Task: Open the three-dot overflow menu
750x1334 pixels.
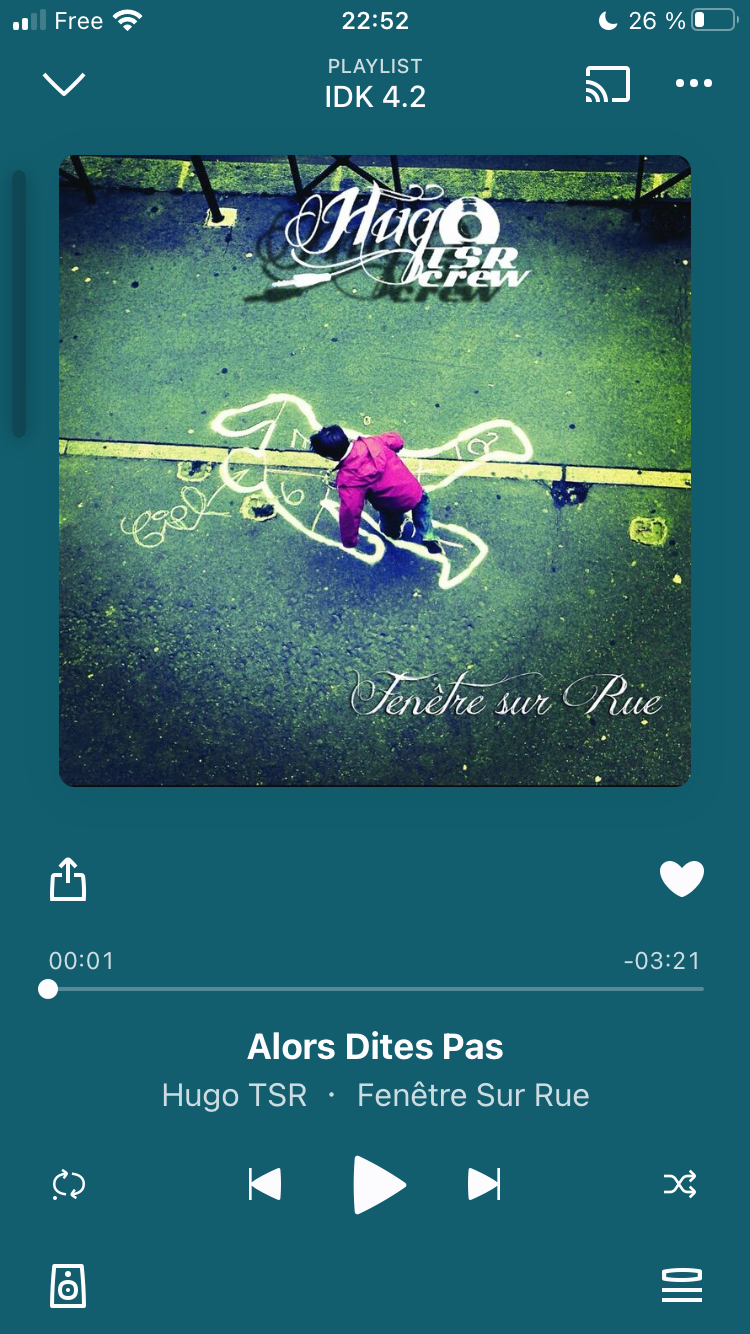Action: tap(693, 84)
